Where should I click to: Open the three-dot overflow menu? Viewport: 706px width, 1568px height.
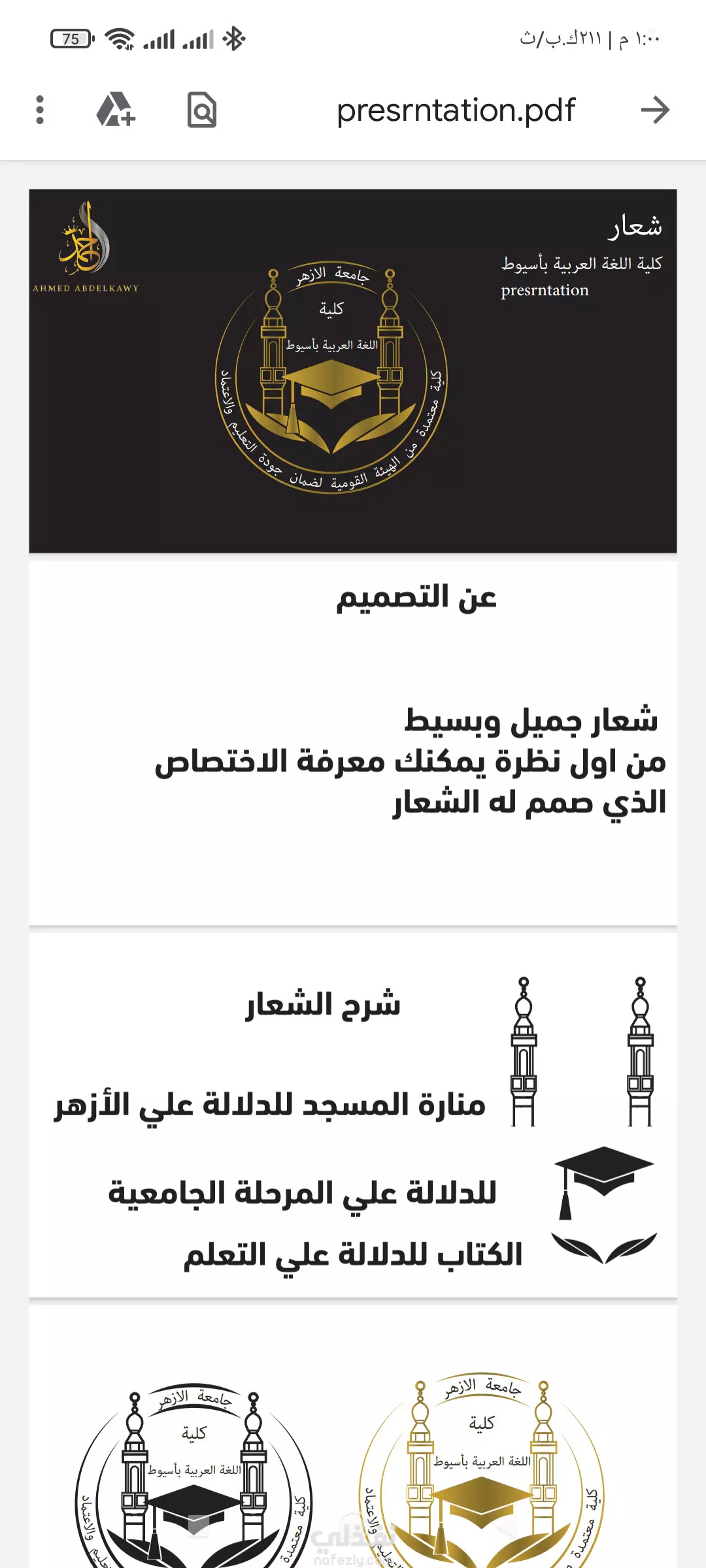[x=40, y=110]
